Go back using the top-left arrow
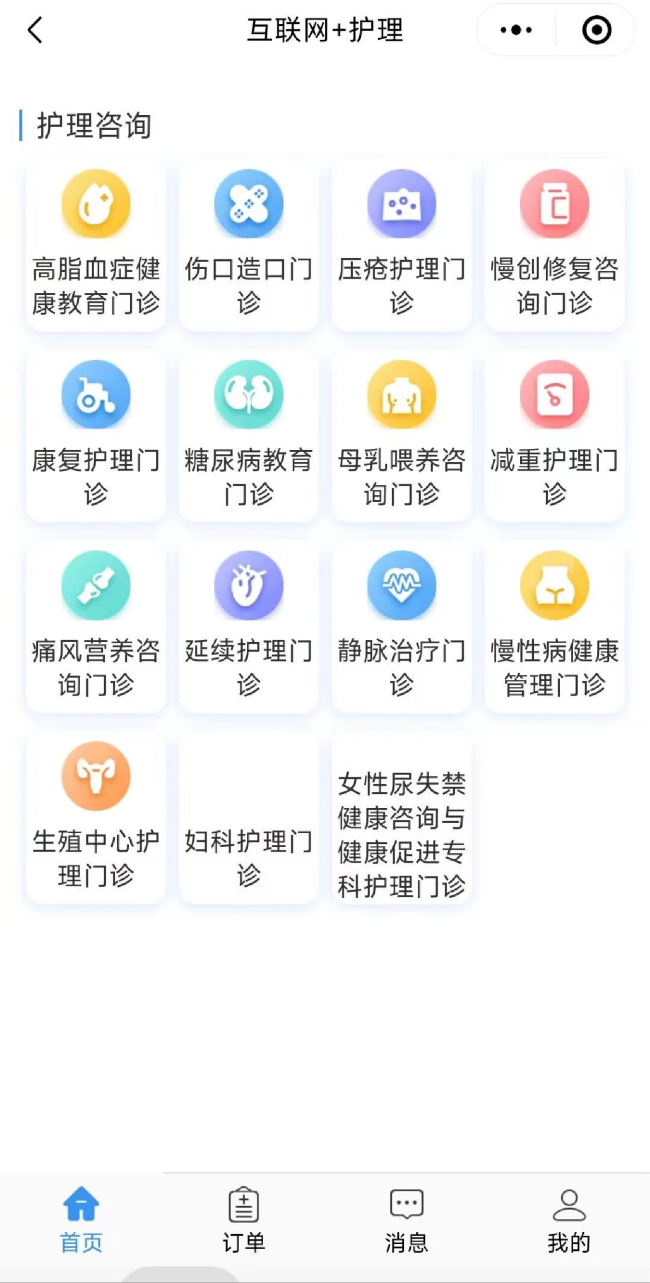 pyautogui.click(x=35, y=30)
